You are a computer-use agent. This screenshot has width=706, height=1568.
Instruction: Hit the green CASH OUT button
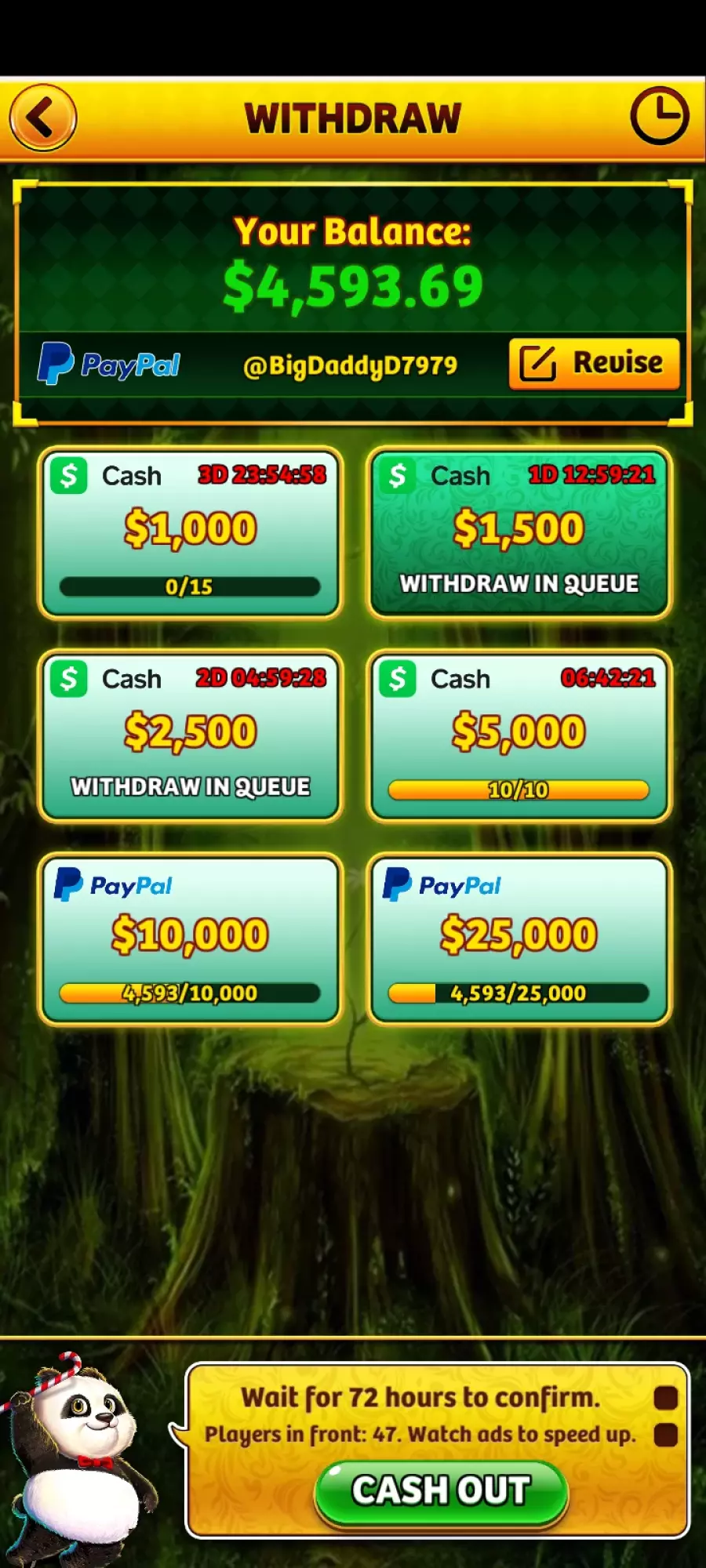coord(441,1492)
